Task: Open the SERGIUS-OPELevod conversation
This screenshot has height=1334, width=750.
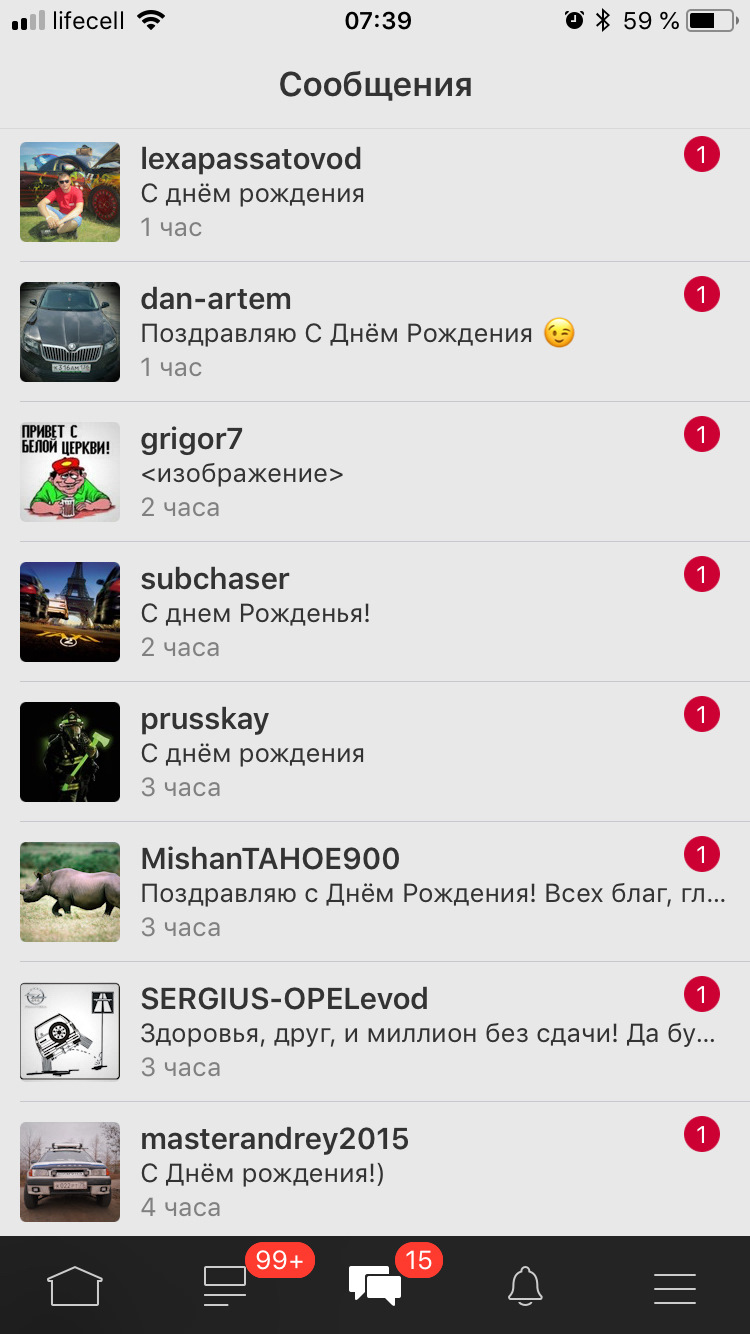Action: (x=375, y=1032)
